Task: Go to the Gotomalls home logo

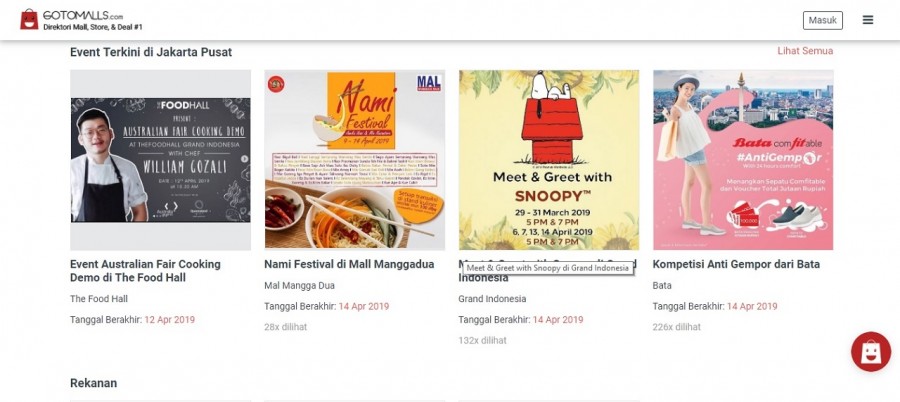Action: click(x=72, y=20)
